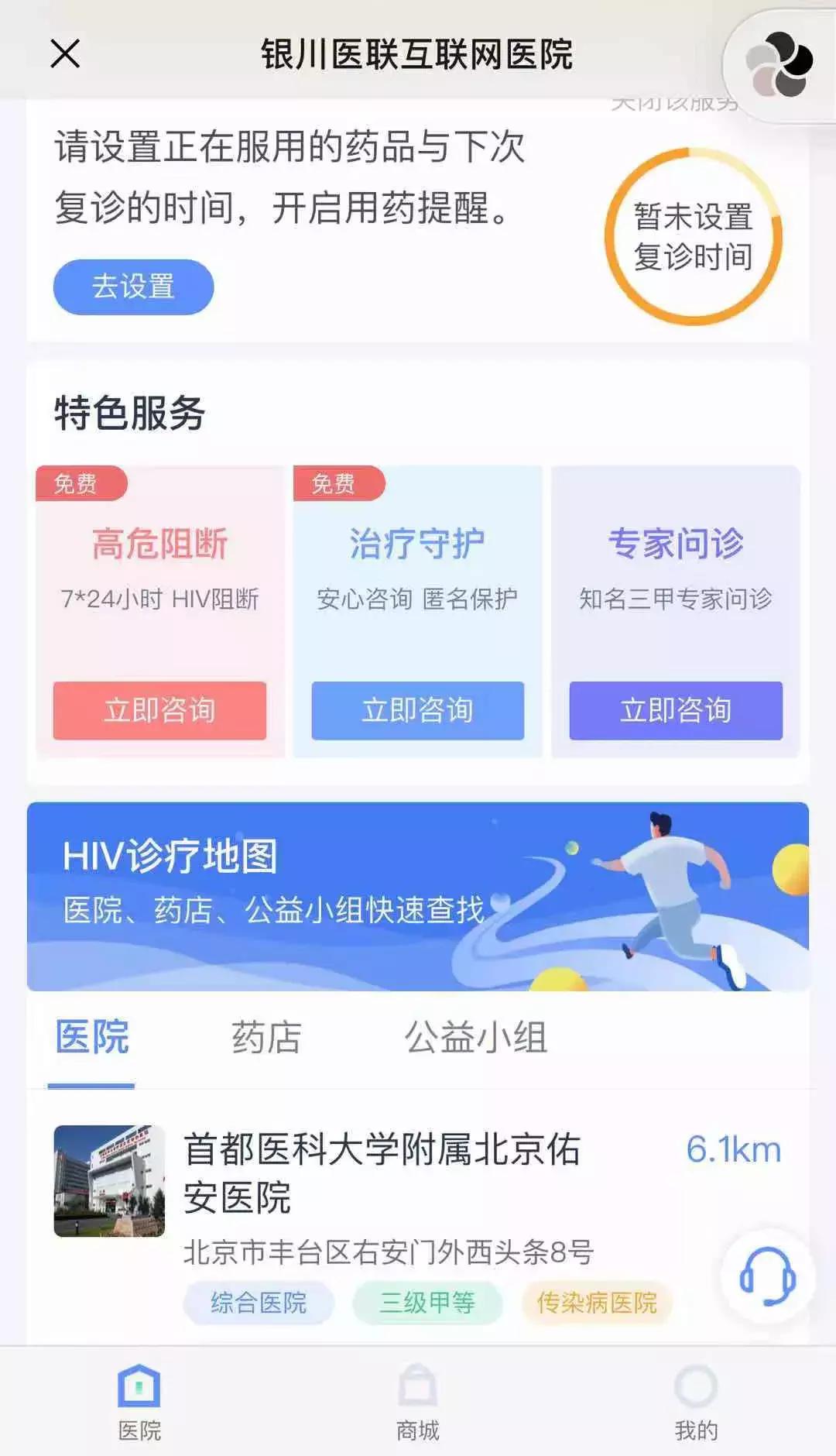
Task: Open 首都医科大学附属北京佑安医院 details
Action: click(382, 1173)
